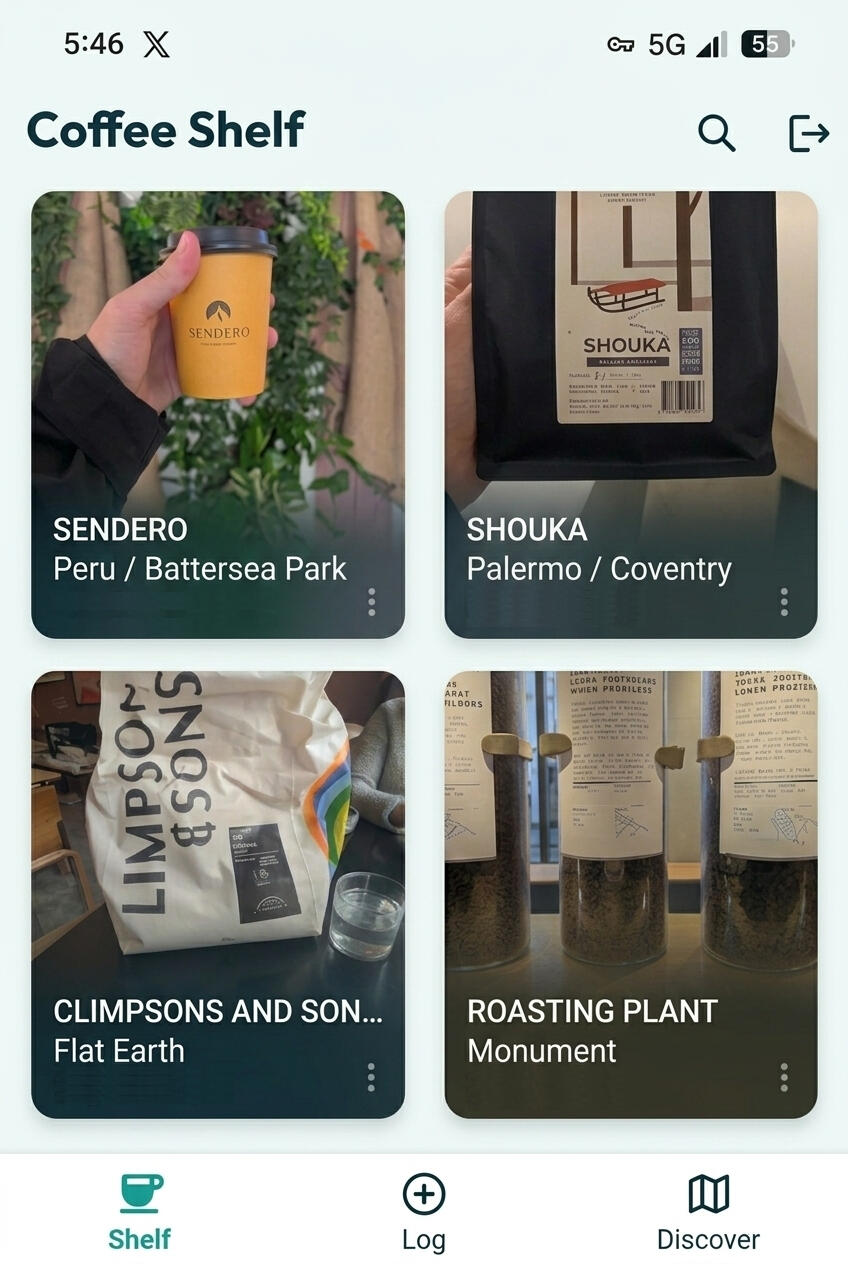Tap the log out icon
This screenshot has width=848, height=1264.
coord(808,133)
